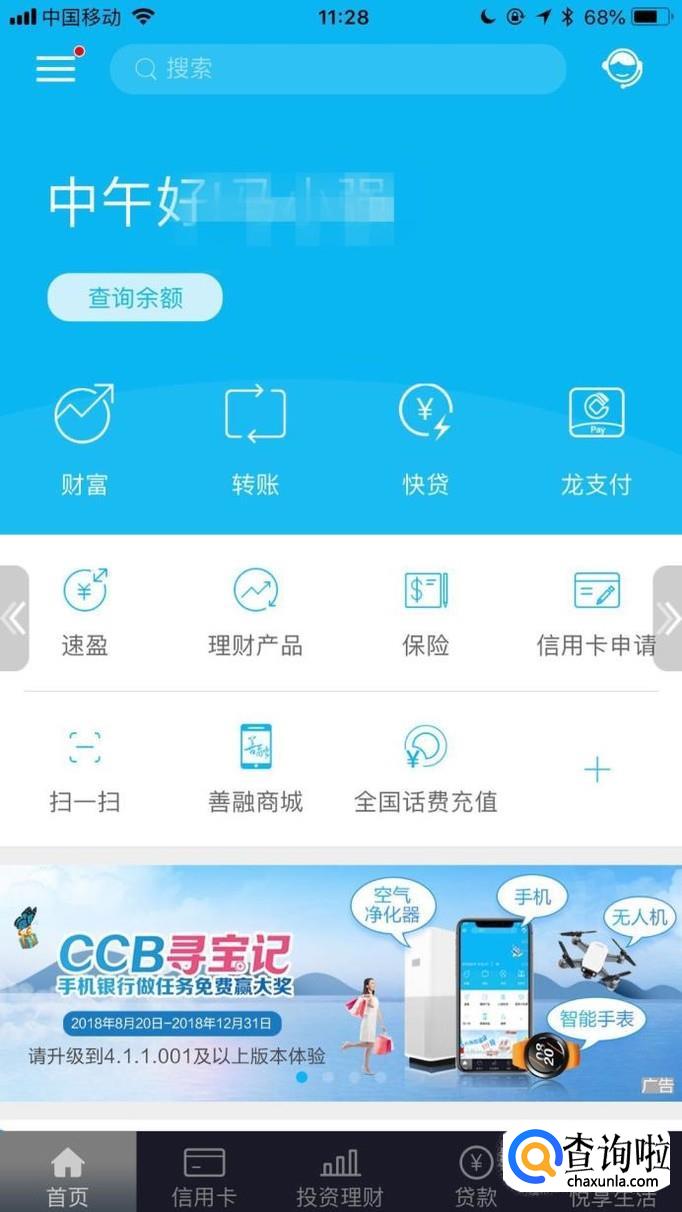Open the customer service headset icon
The height and width of the screenshot is (1212, 682).
pyautogui.click(x=622, y=69)
